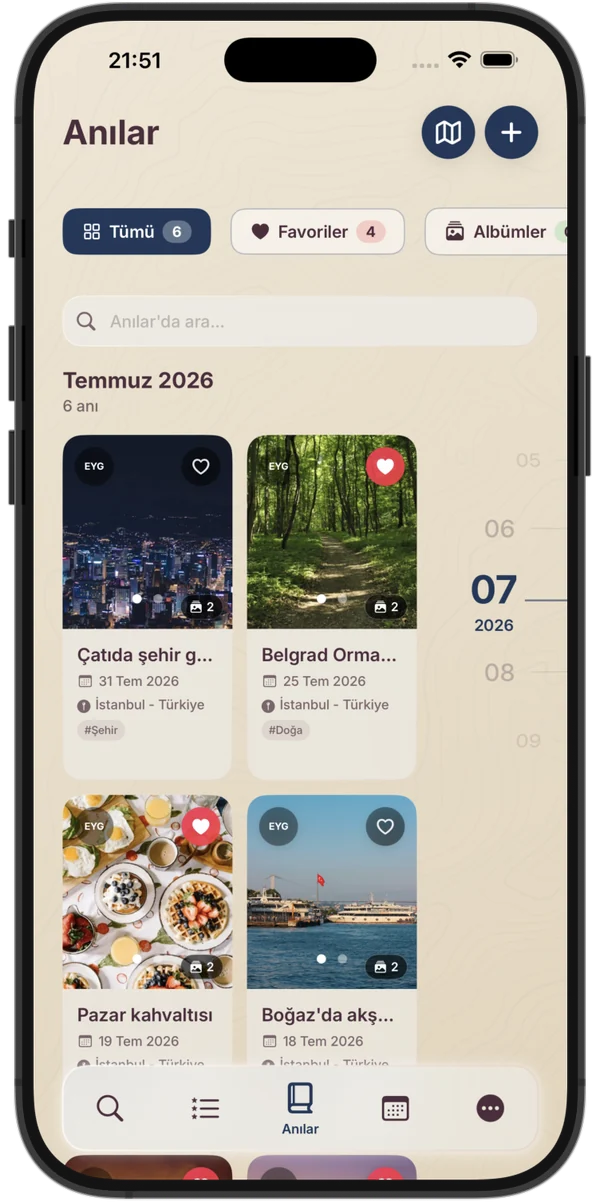This screenshot has width=600, height=1202.
Task: Remove Pazar kahvaltısı from favorites
Action: (x=201, y=827)
